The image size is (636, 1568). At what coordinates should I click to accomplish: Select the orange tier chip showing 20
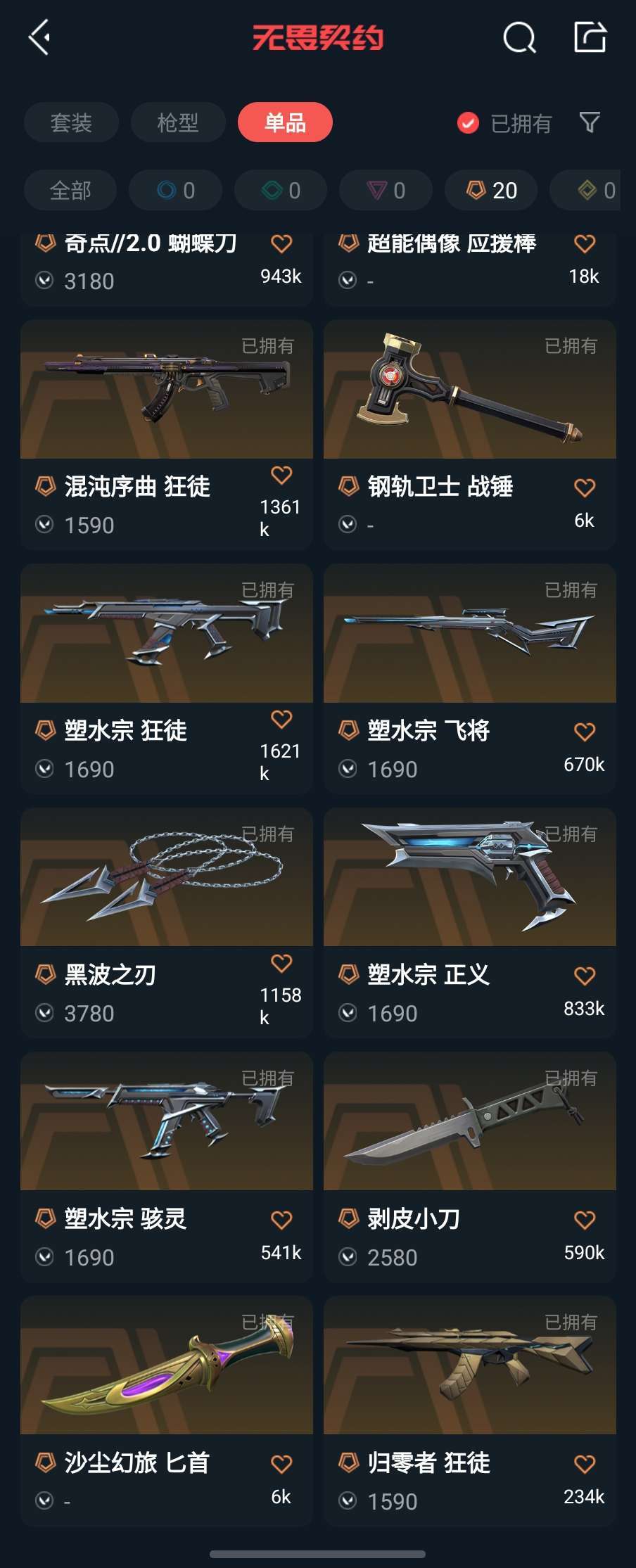[x=491, y=190]
